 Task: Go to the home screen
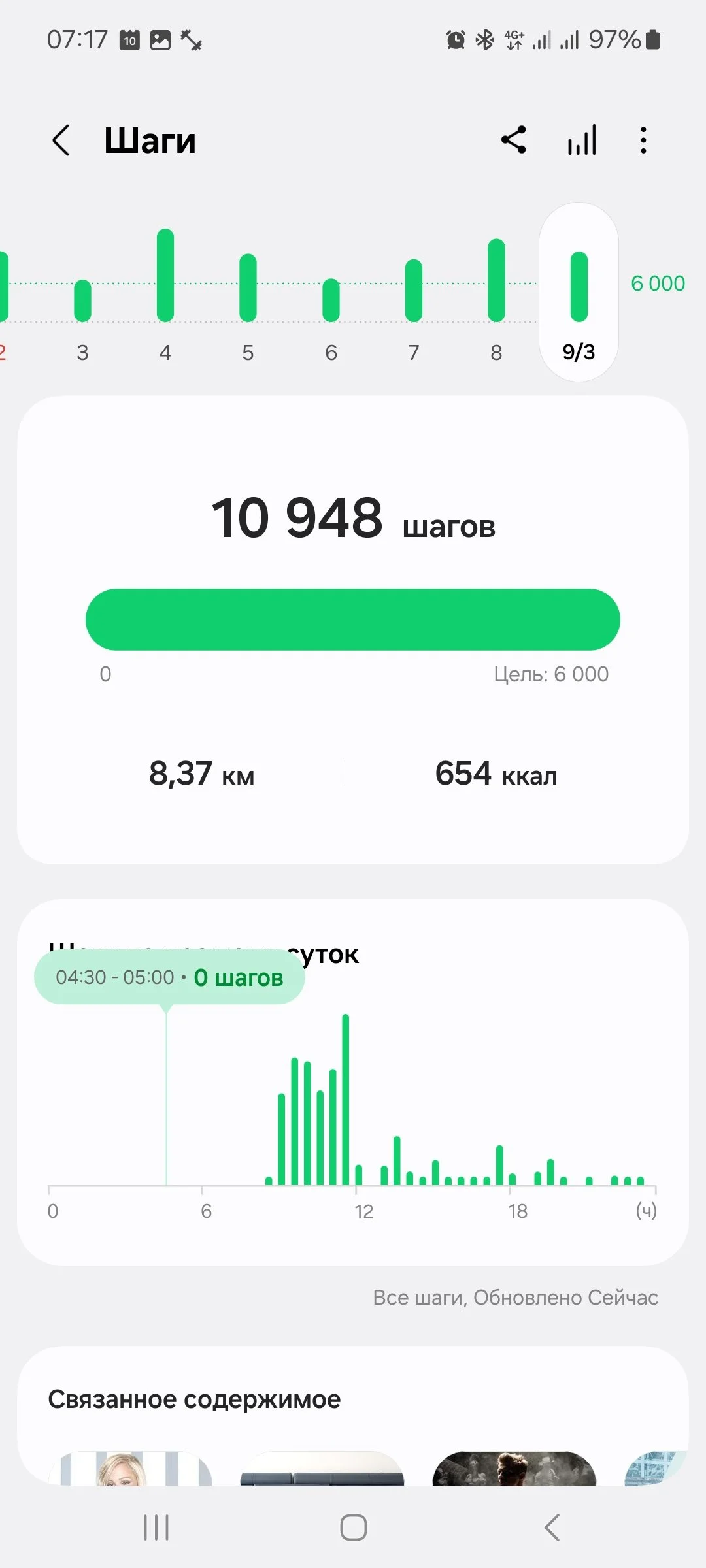(353, 1527)
